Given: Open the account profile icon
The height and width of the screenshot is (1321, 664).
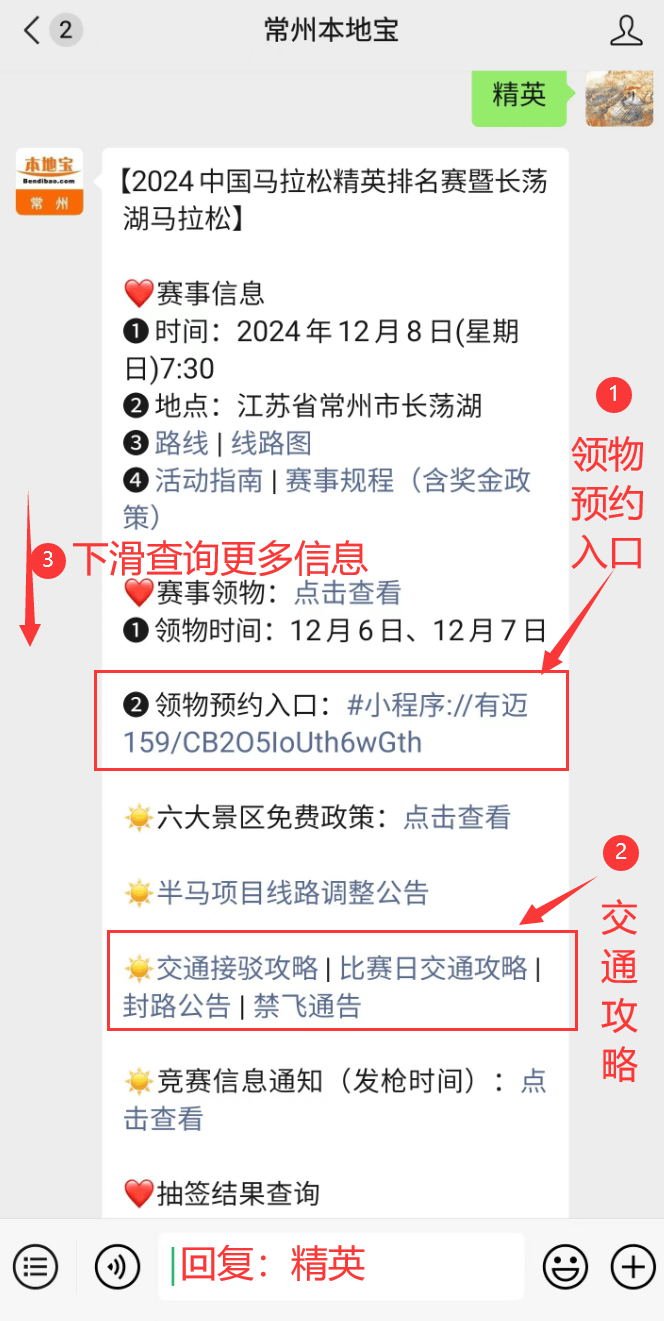Looking at the screenshot, I should (626, 30).
